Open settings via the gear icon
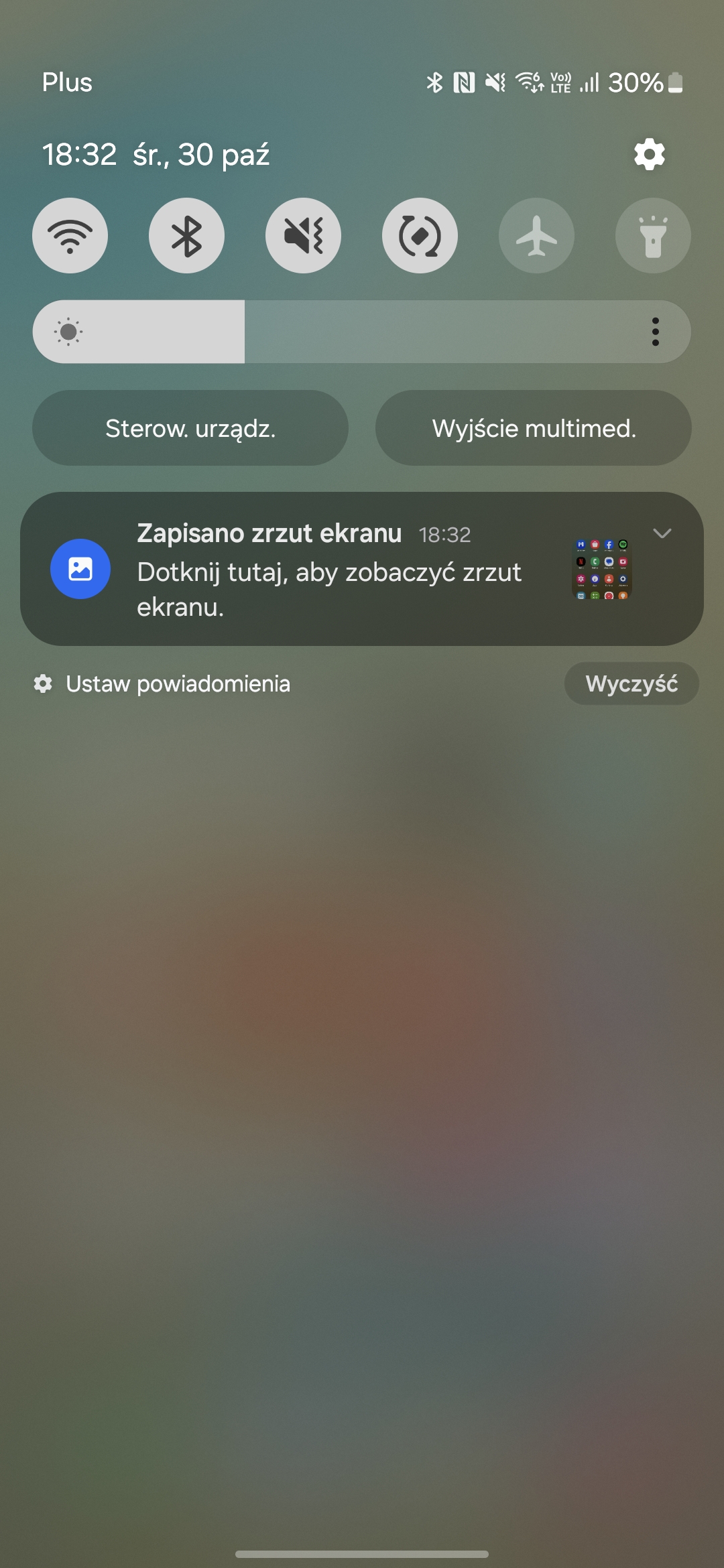 pos(649,155)
